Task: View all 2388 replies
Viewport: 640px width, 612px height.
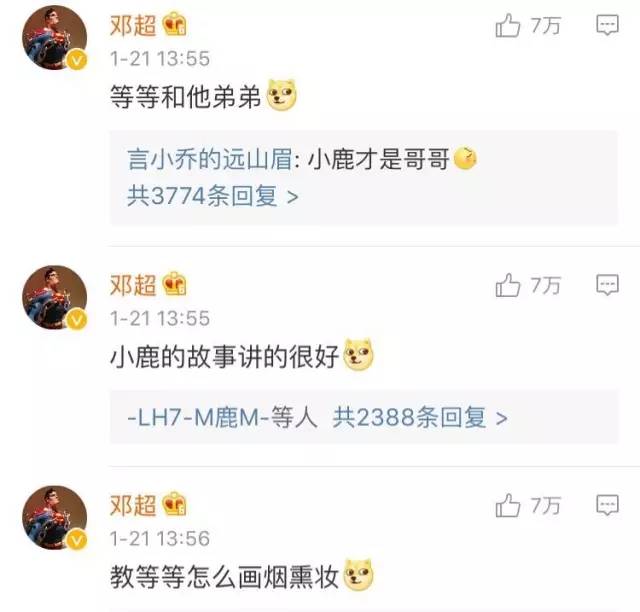Action: 420,417
